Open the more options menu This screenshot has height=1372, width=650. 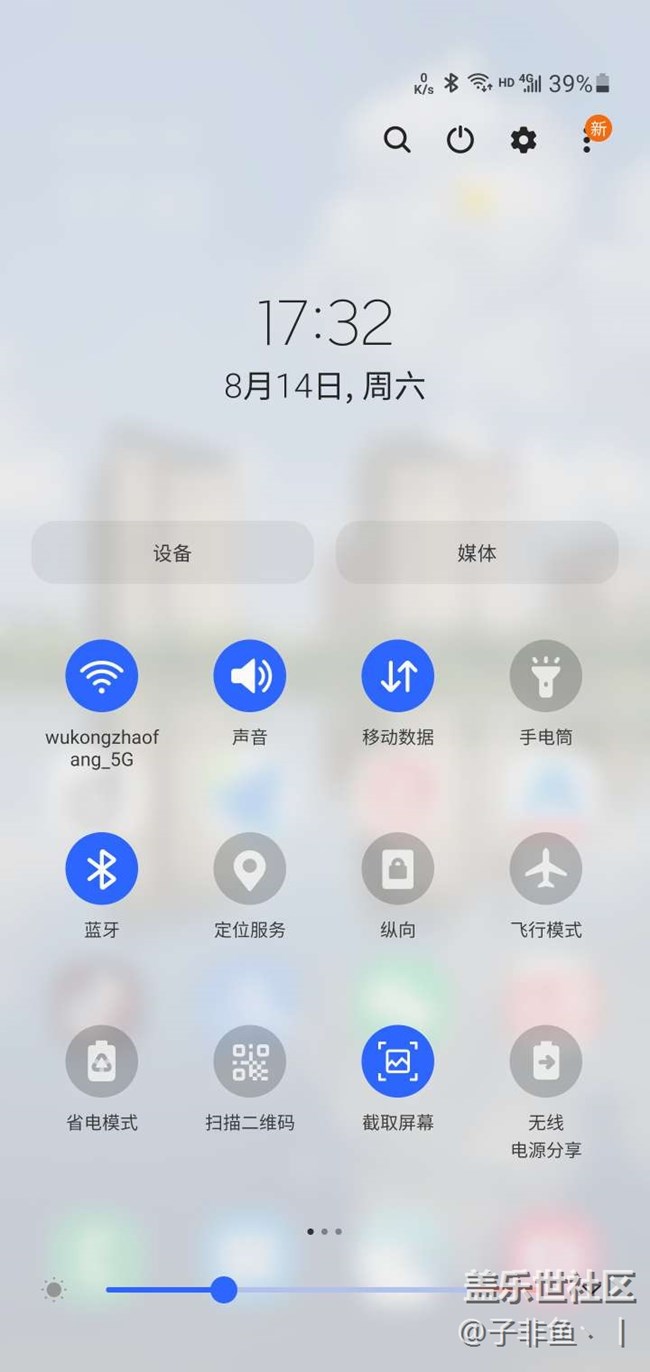(587, 140)
